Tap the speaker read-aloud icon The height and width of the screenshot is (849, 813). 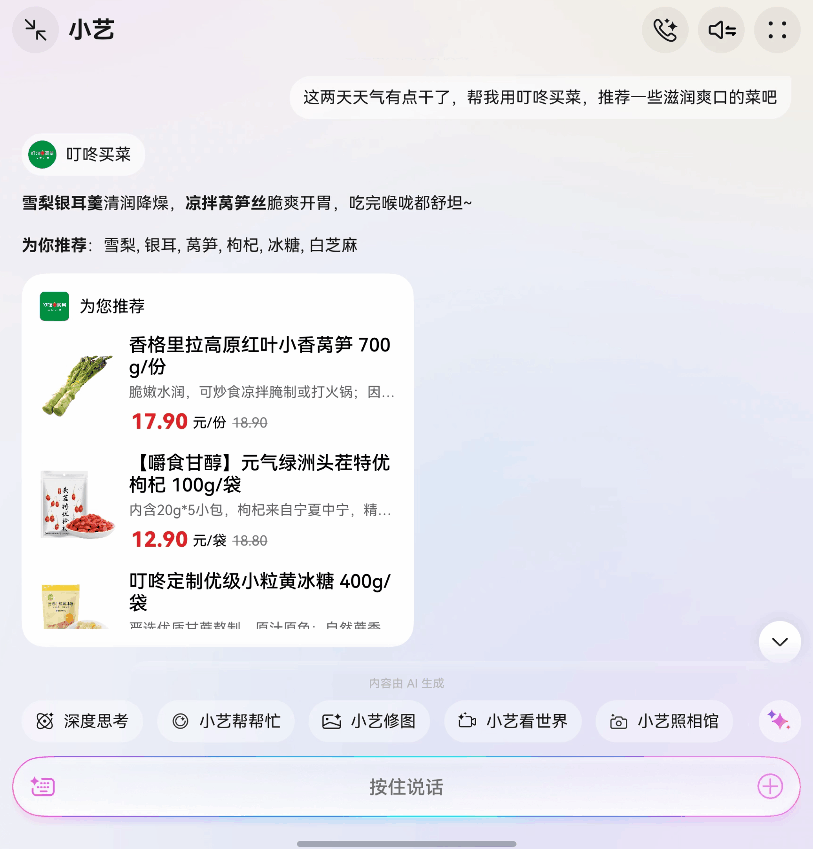pyautogui.click(x=720, y=30)
